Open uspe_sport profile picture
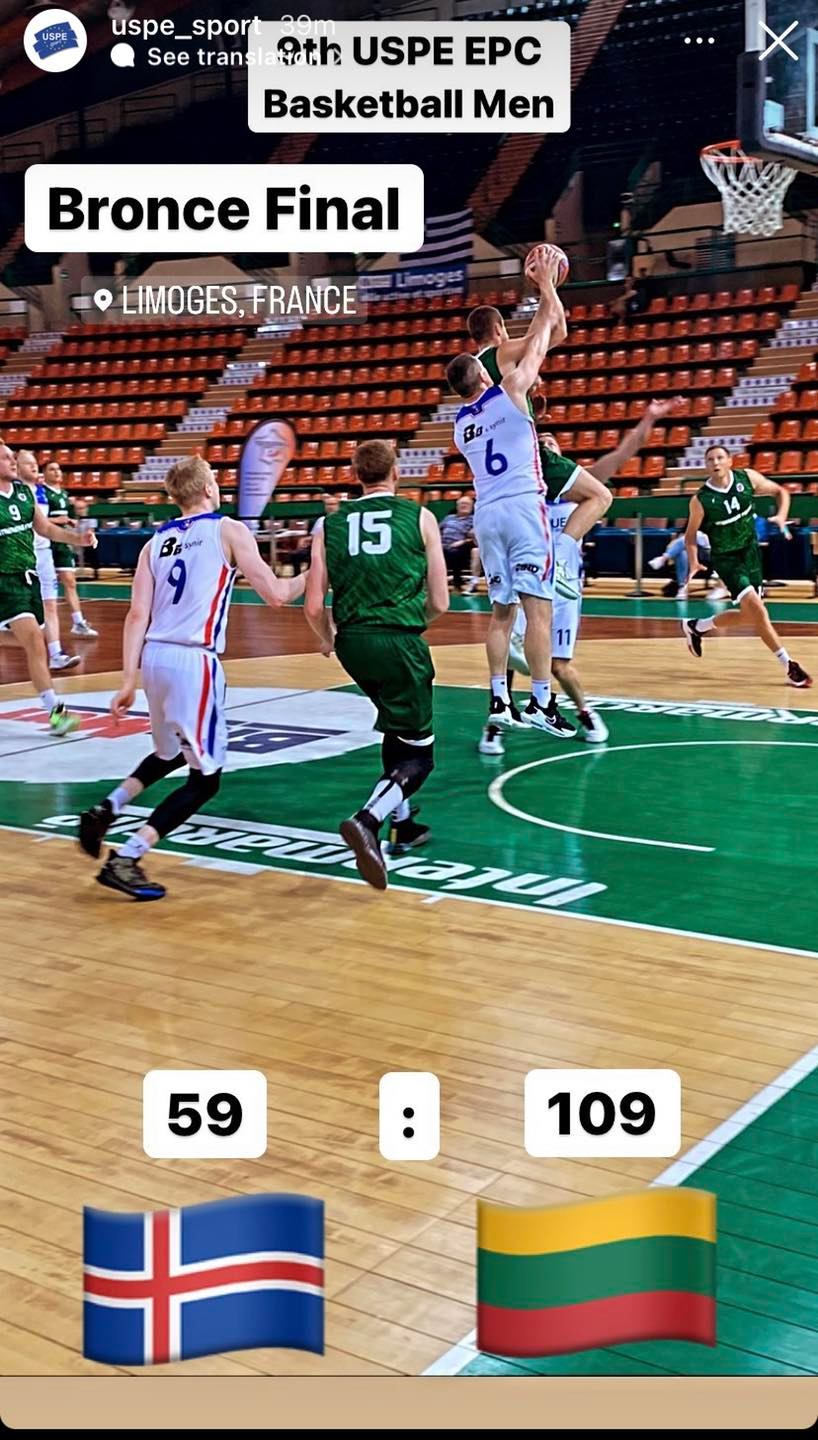 tap(55, 40)
